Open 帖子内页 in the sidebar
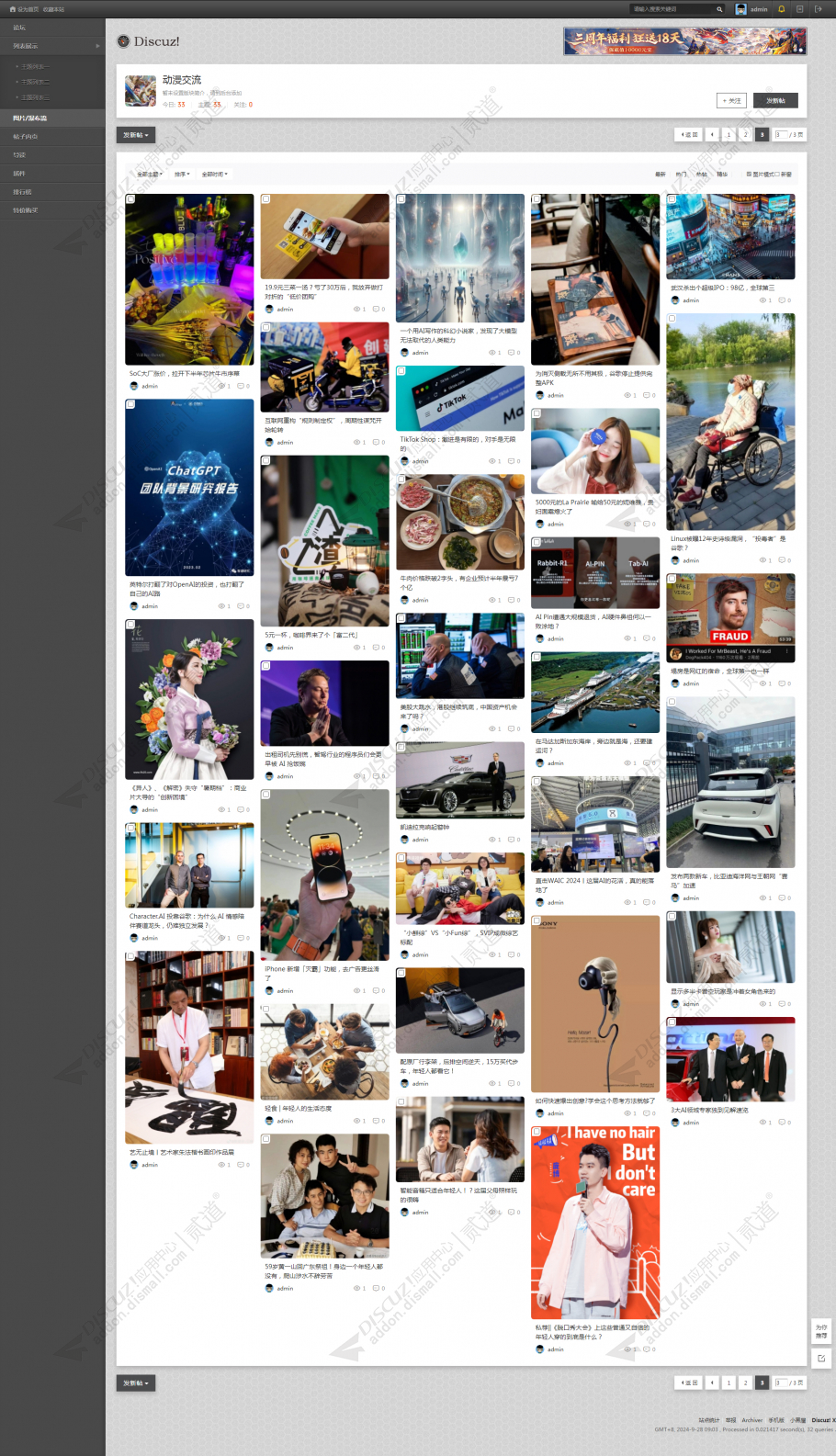Screen dimensions: 836x1456 pos(26,137)
